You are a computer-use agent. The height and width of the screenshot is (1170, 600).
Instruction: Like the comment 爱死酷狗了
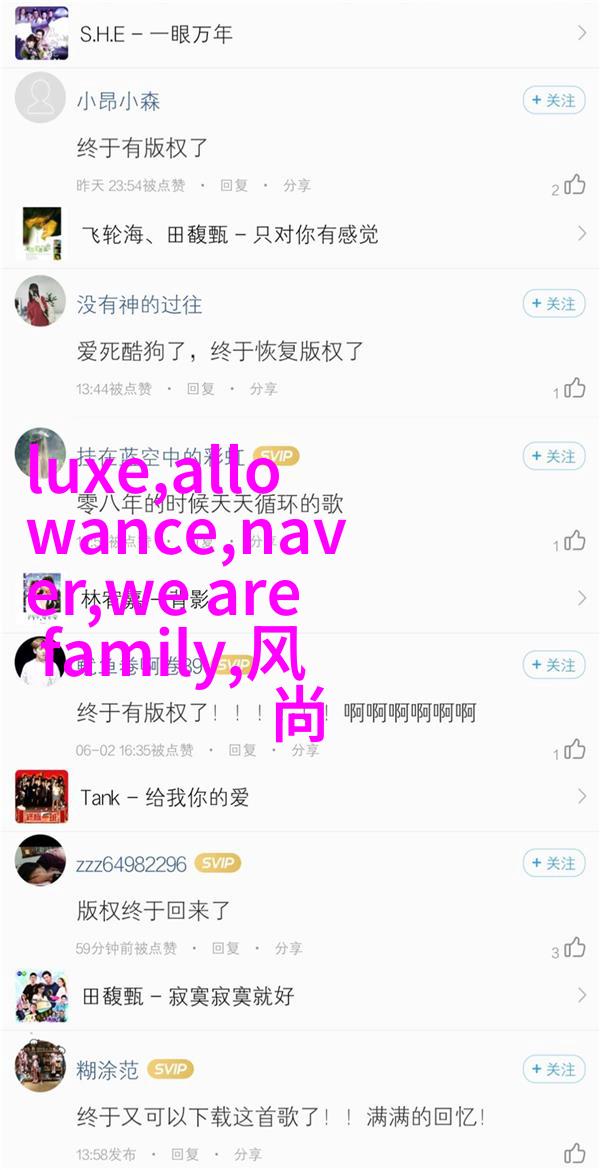click(x=574, y=388)
